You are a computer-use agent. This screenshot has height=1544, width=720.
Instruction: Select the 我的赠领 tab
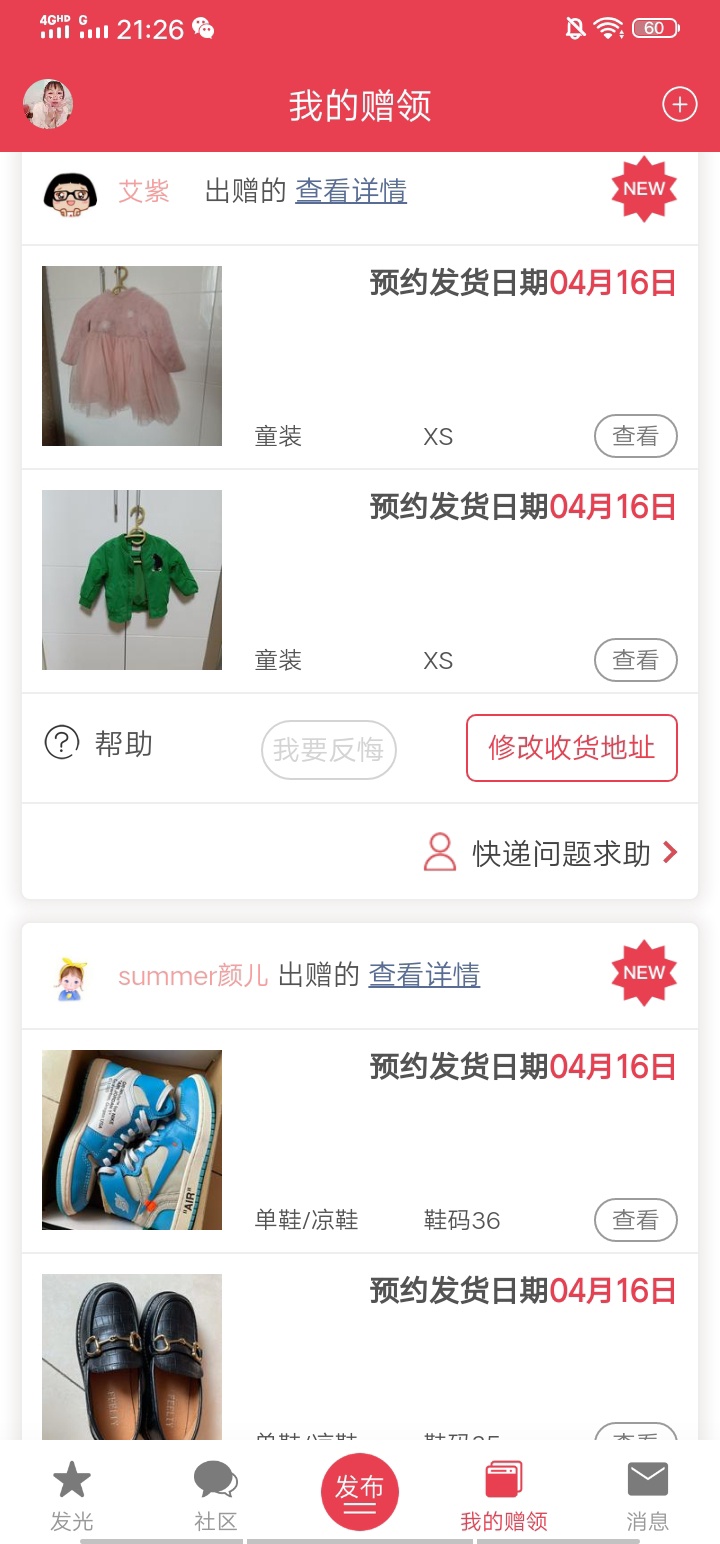click(x=504, y=1496)
